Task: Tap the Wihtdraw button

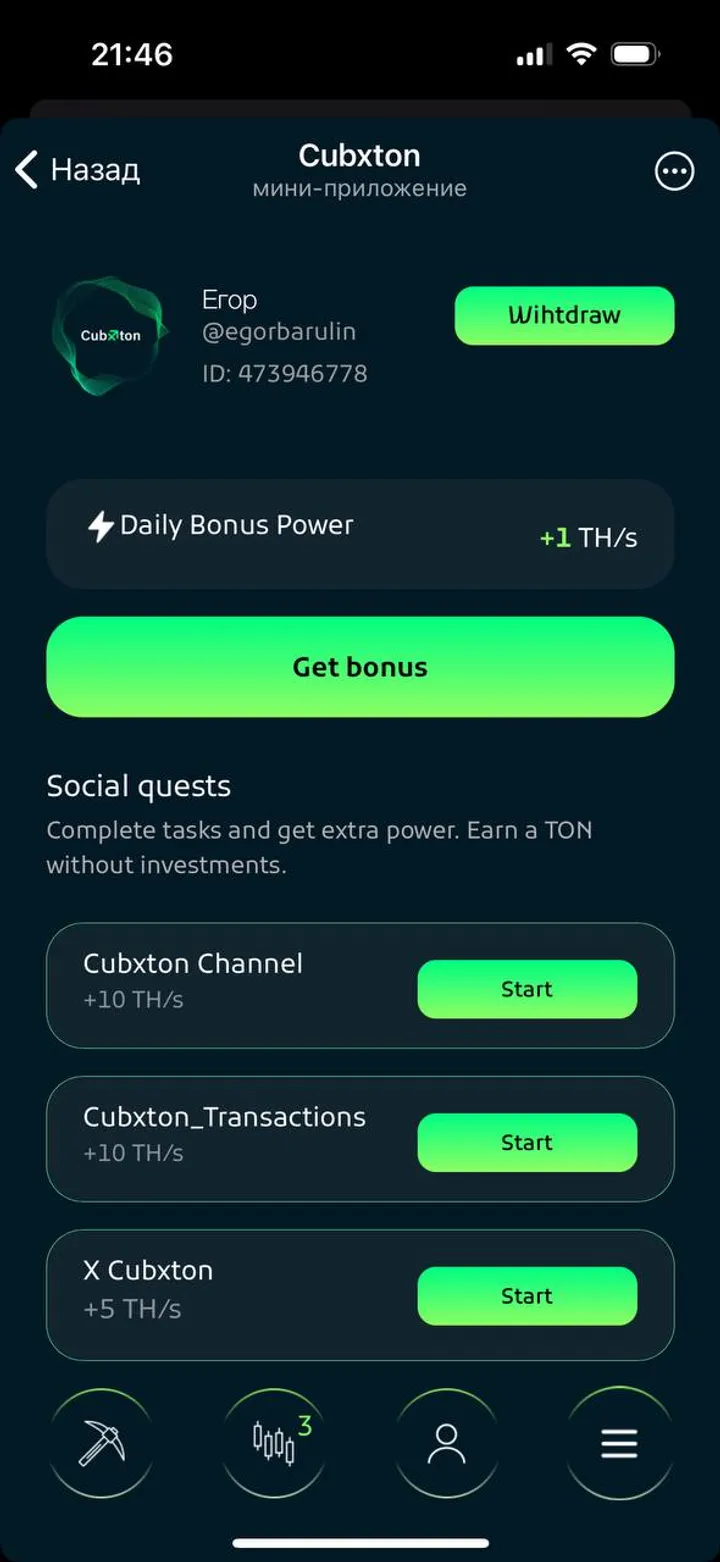Action: tap(564, 316)
